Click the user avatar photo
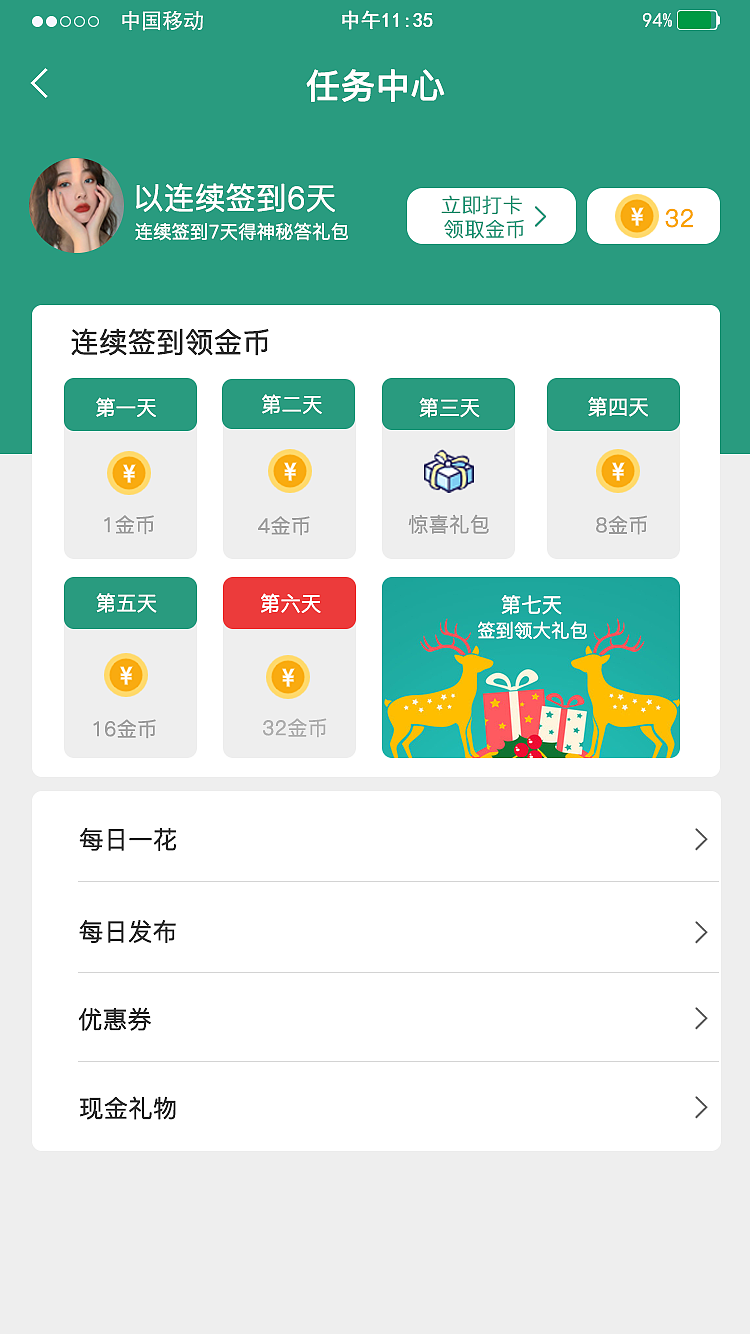Screen dimensions: 750x1334 point(77,205)
